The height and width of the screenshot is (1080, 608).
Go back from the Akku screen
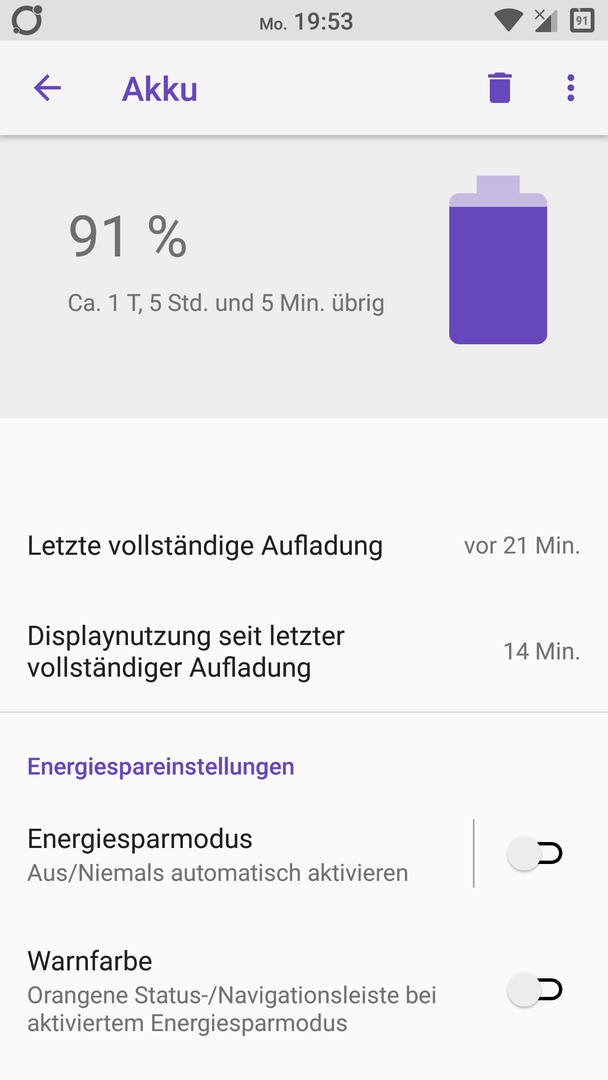pos(48,88)
